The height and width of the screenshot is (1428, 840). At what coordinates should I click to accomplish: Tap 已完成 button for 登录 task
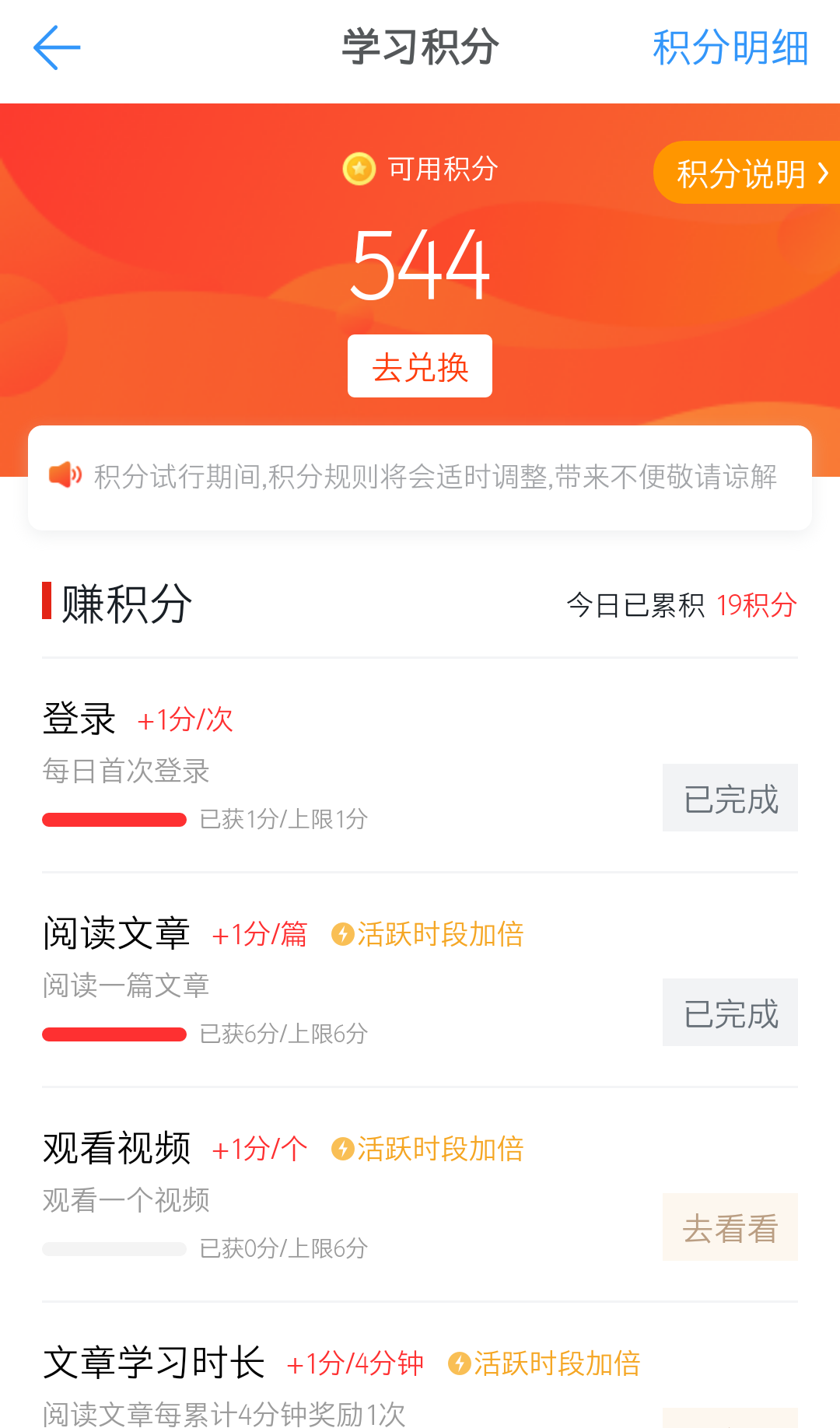[x=730, y=798]
